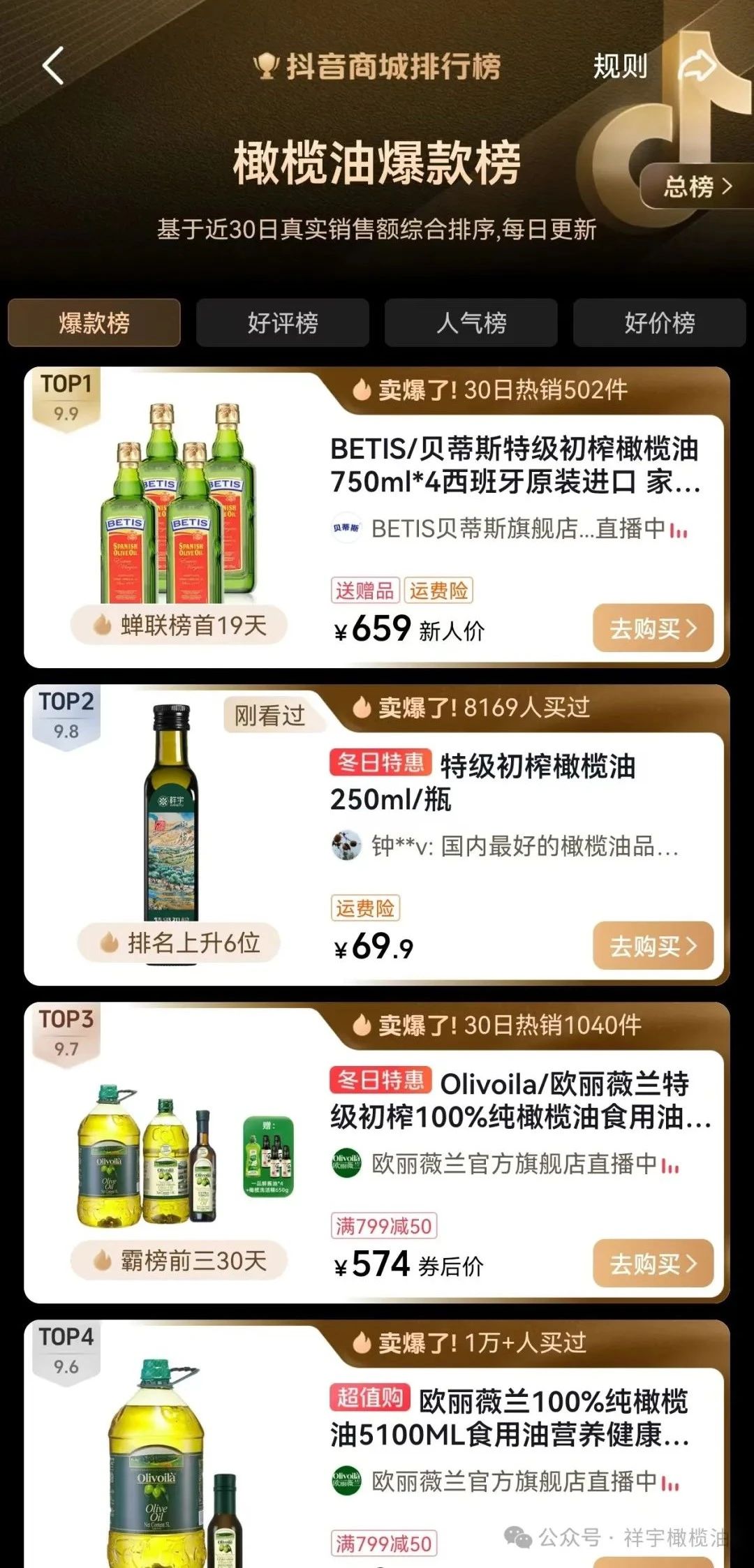
Task: Select the 爆款榜 tab
Action: click(94, 323)
